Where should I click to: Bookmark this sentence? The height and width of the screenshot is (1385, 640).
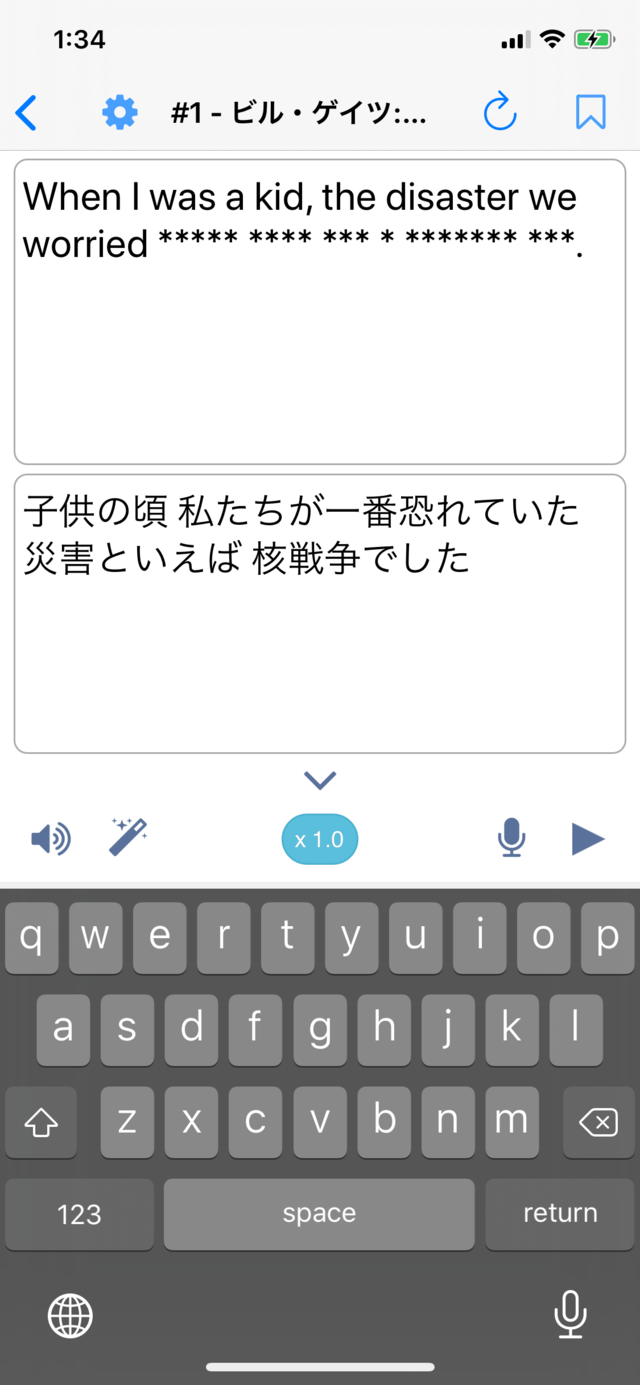pyautogui.click(x=591, y=113)
